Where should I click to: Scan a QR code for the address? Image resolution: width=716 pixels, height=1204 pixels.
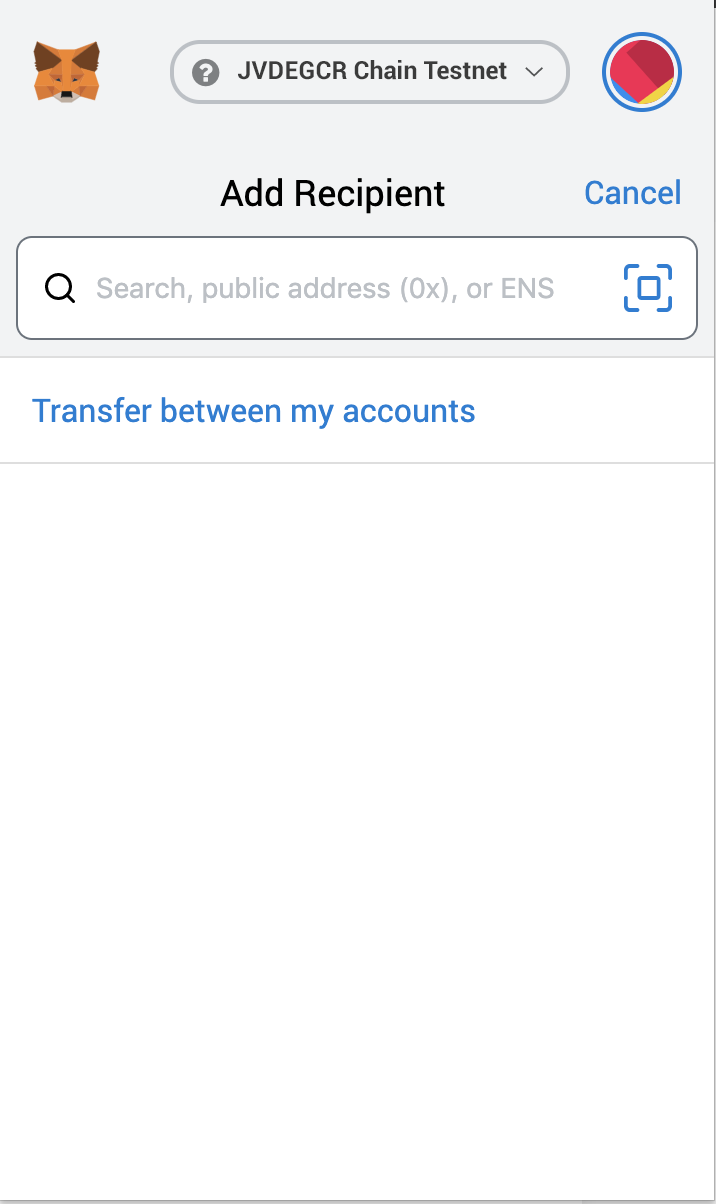tap(648, 288)
